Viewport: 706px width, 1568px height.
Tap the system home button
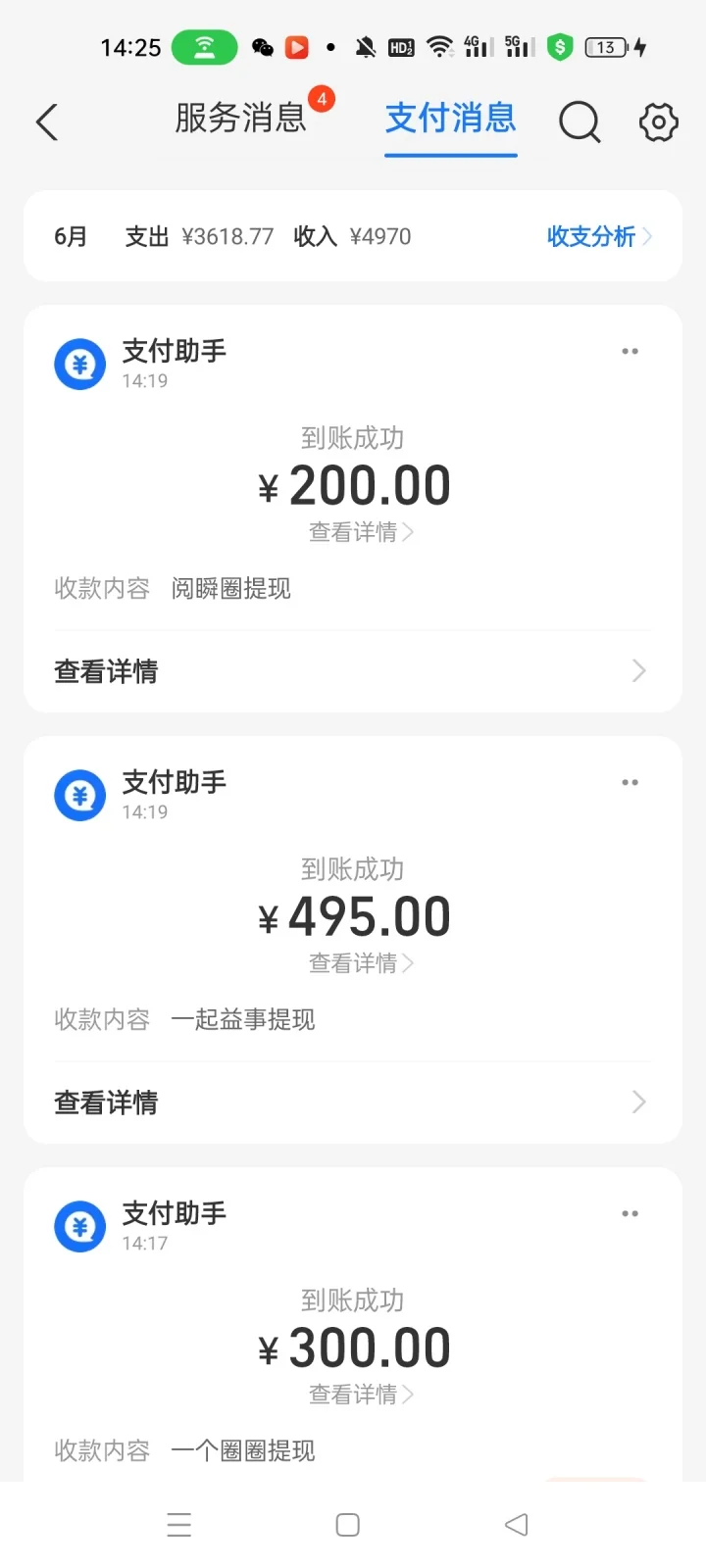348,1525
